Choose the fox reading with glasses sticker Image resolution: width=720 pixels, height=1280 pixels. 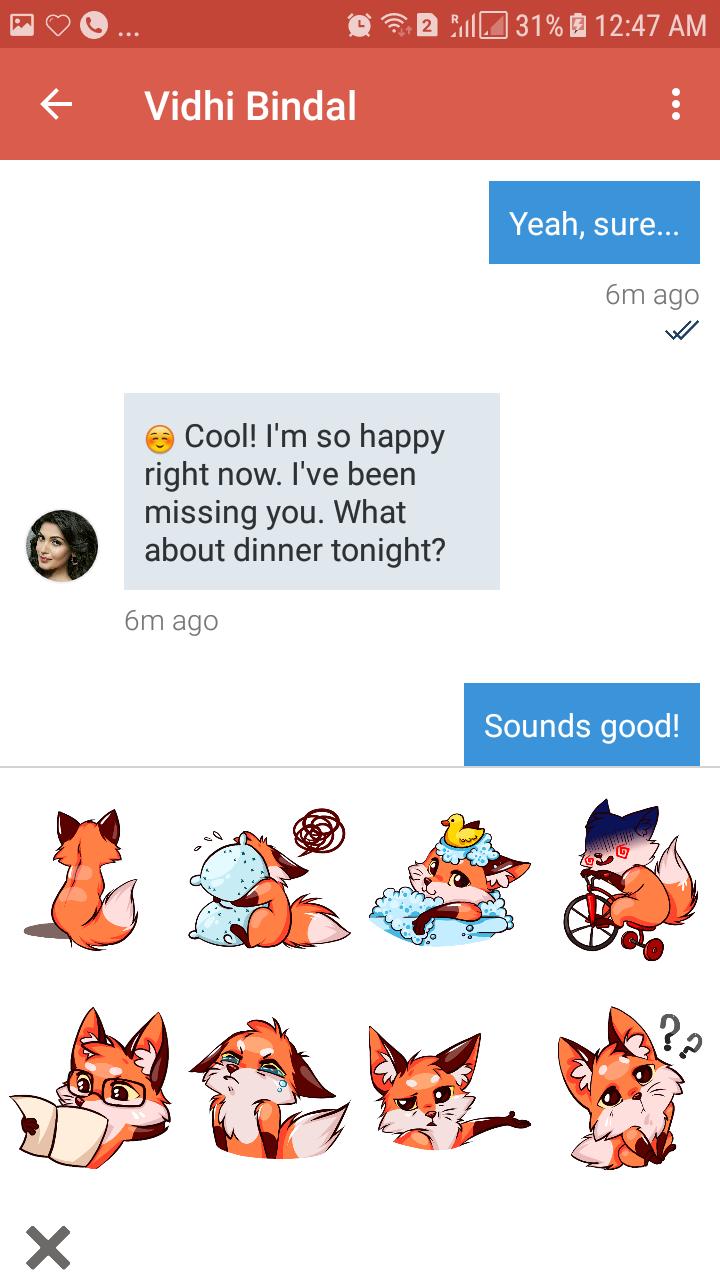(x=88, y=1088)
